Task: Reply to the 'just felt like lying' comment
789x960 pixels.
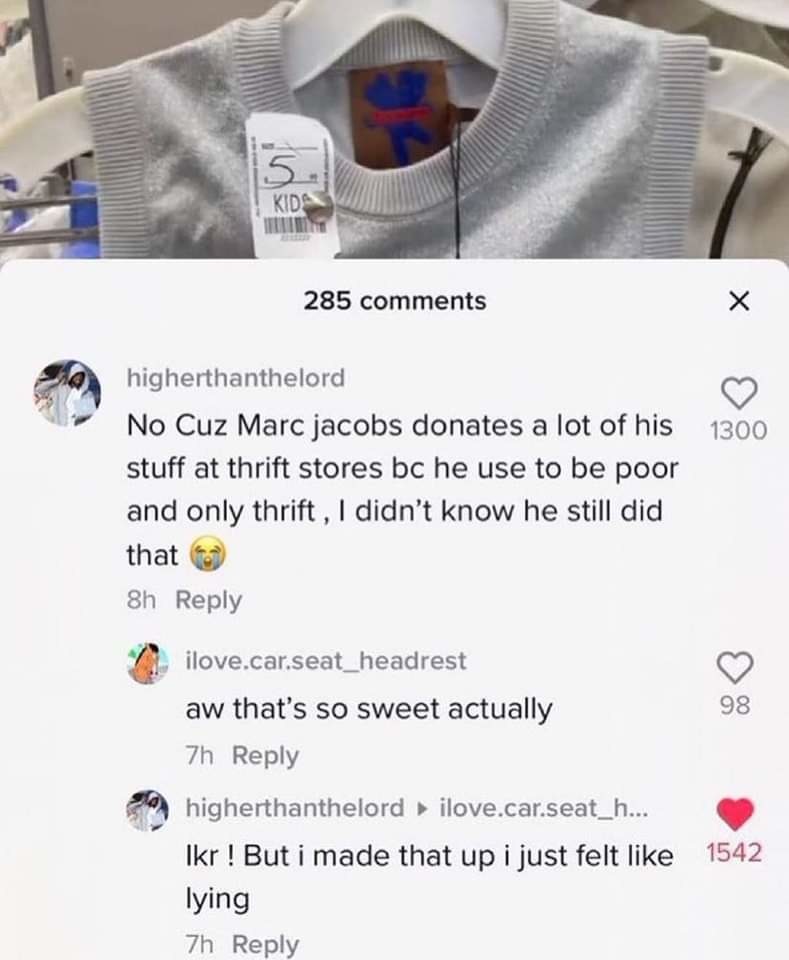Action: pyautogui.click(x=265, y=944)
